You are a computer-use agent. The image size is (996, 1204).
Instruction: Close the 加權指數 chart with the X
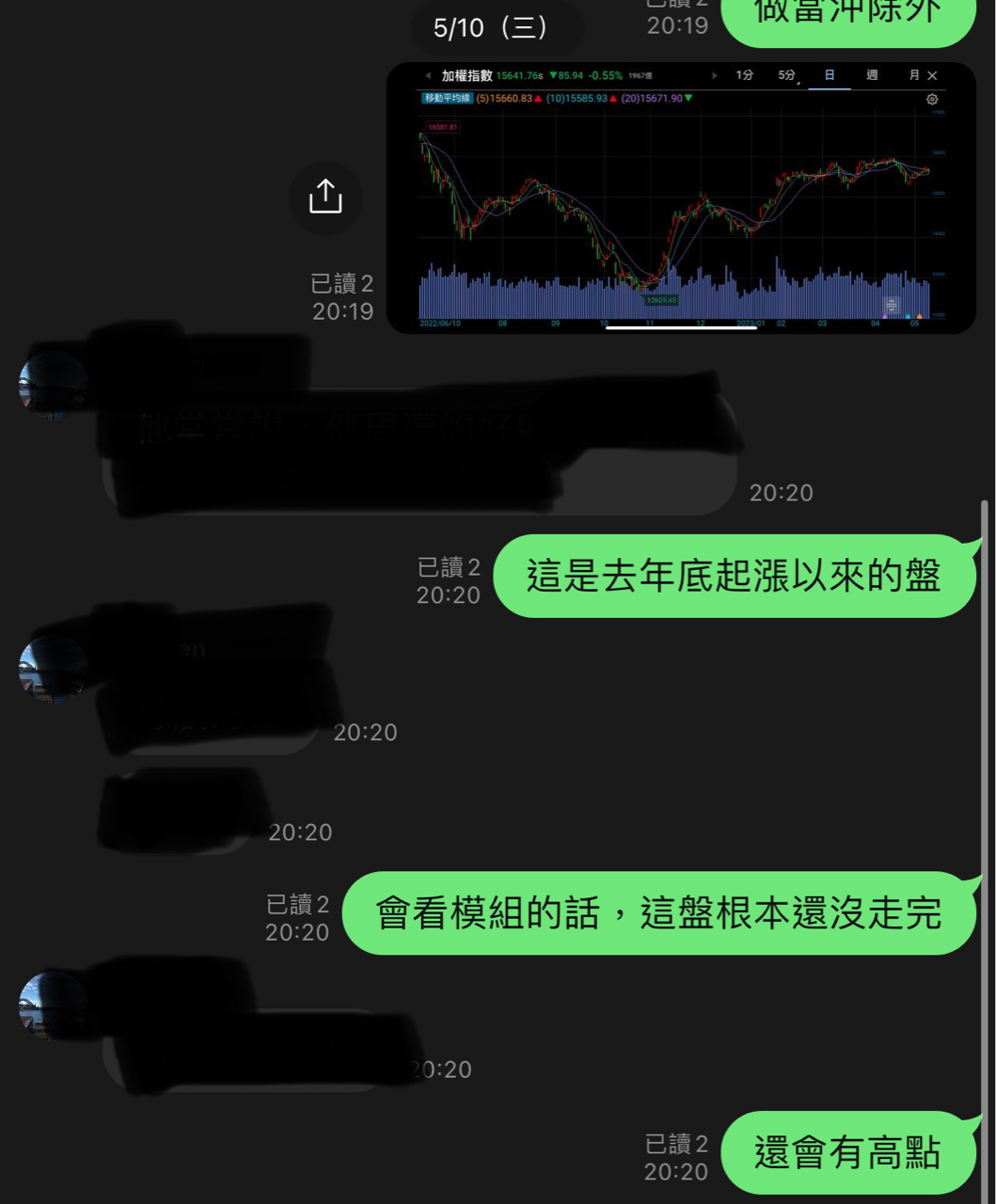click(932, 74)
